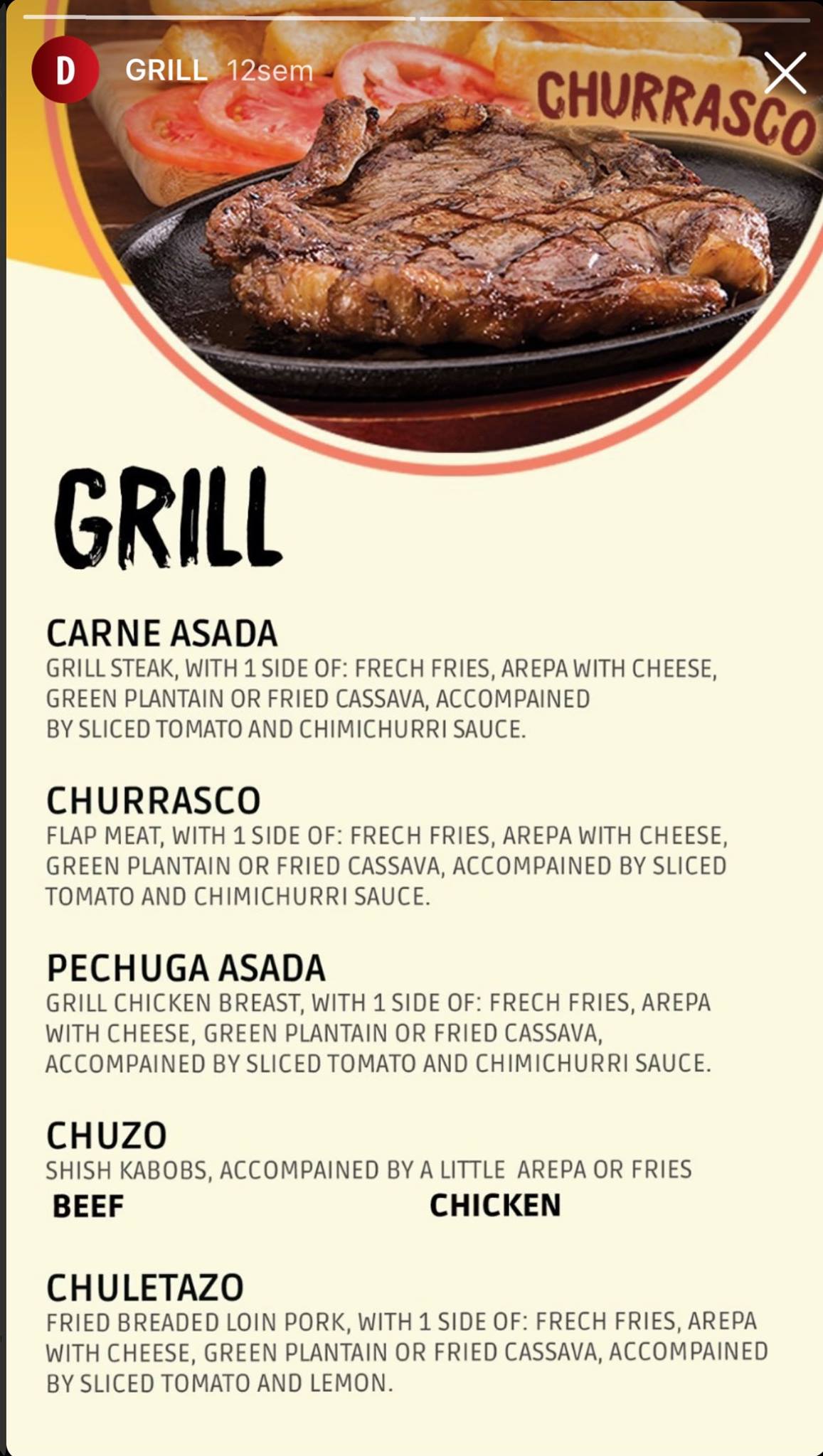Tap the GRILL highlight name in the header
Viewport: 823px width, 1456px height.
point(166,70)
